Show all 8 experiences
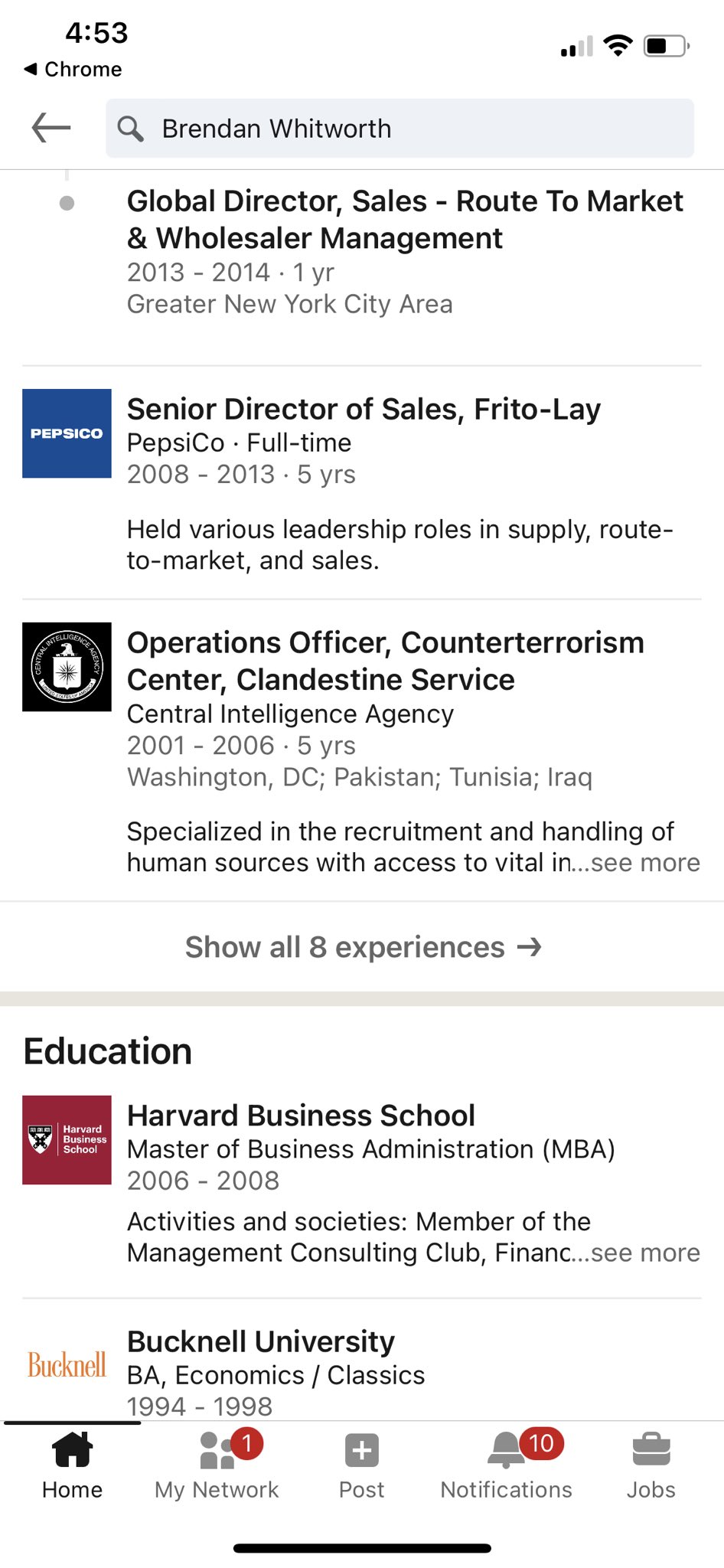 [x=362, y=947]
